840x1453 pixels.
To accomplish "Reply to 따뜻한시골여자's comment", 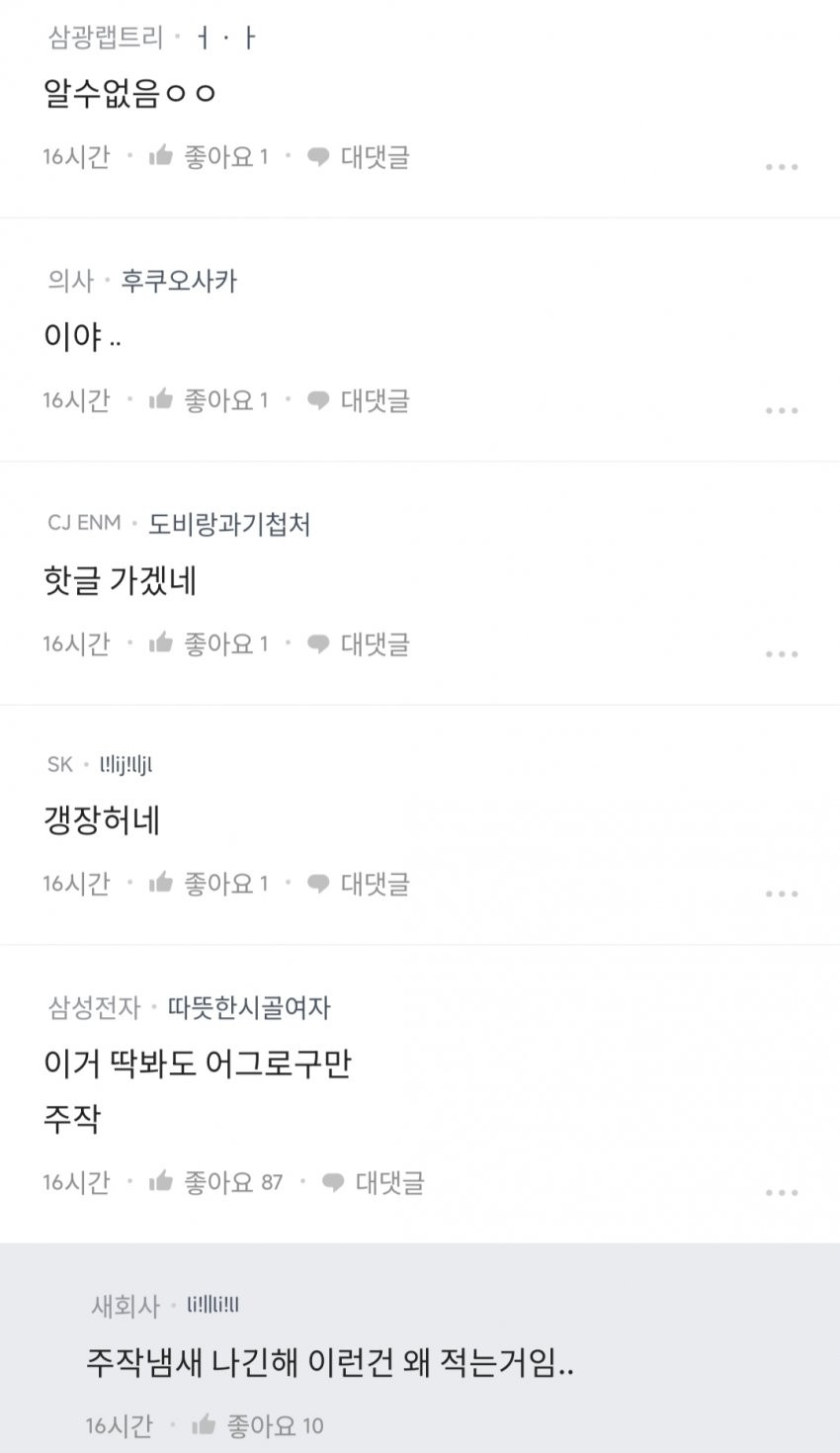I will point(374,1181).
